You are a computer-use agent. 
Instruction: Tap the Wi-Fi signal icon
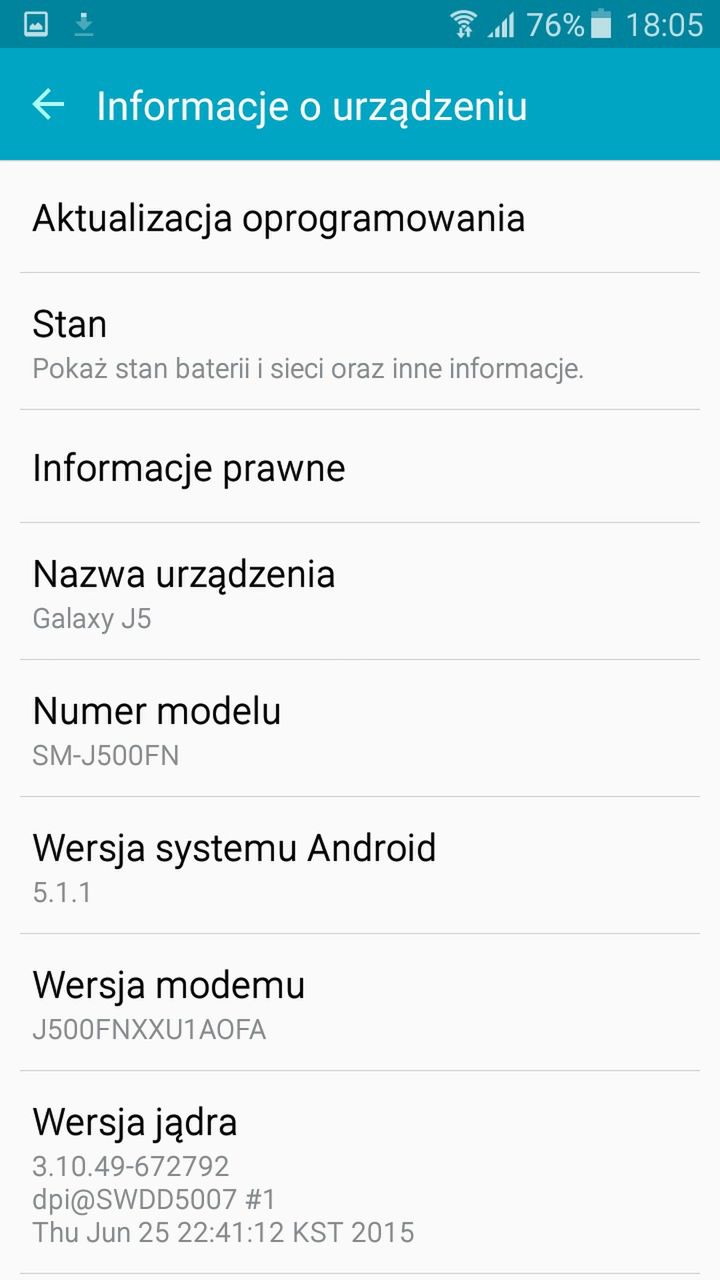click(464, 25)
